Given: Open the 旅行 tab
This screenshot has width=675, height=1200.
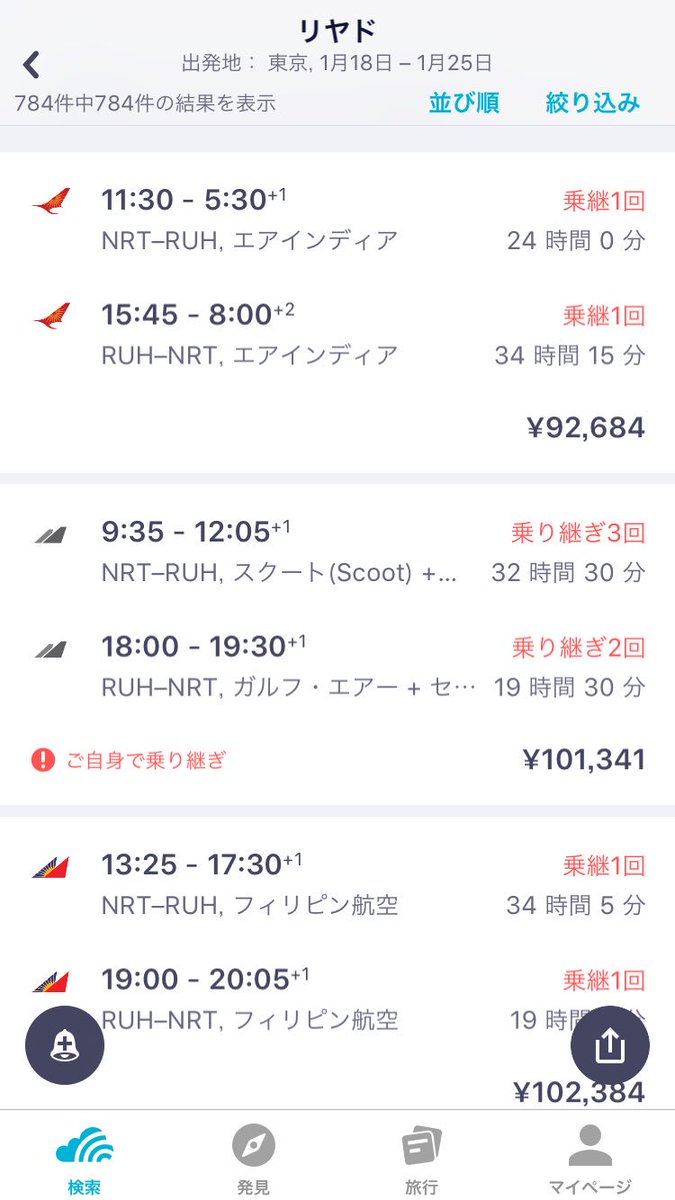Looking at the screenshot, I should coord(421,1158).
